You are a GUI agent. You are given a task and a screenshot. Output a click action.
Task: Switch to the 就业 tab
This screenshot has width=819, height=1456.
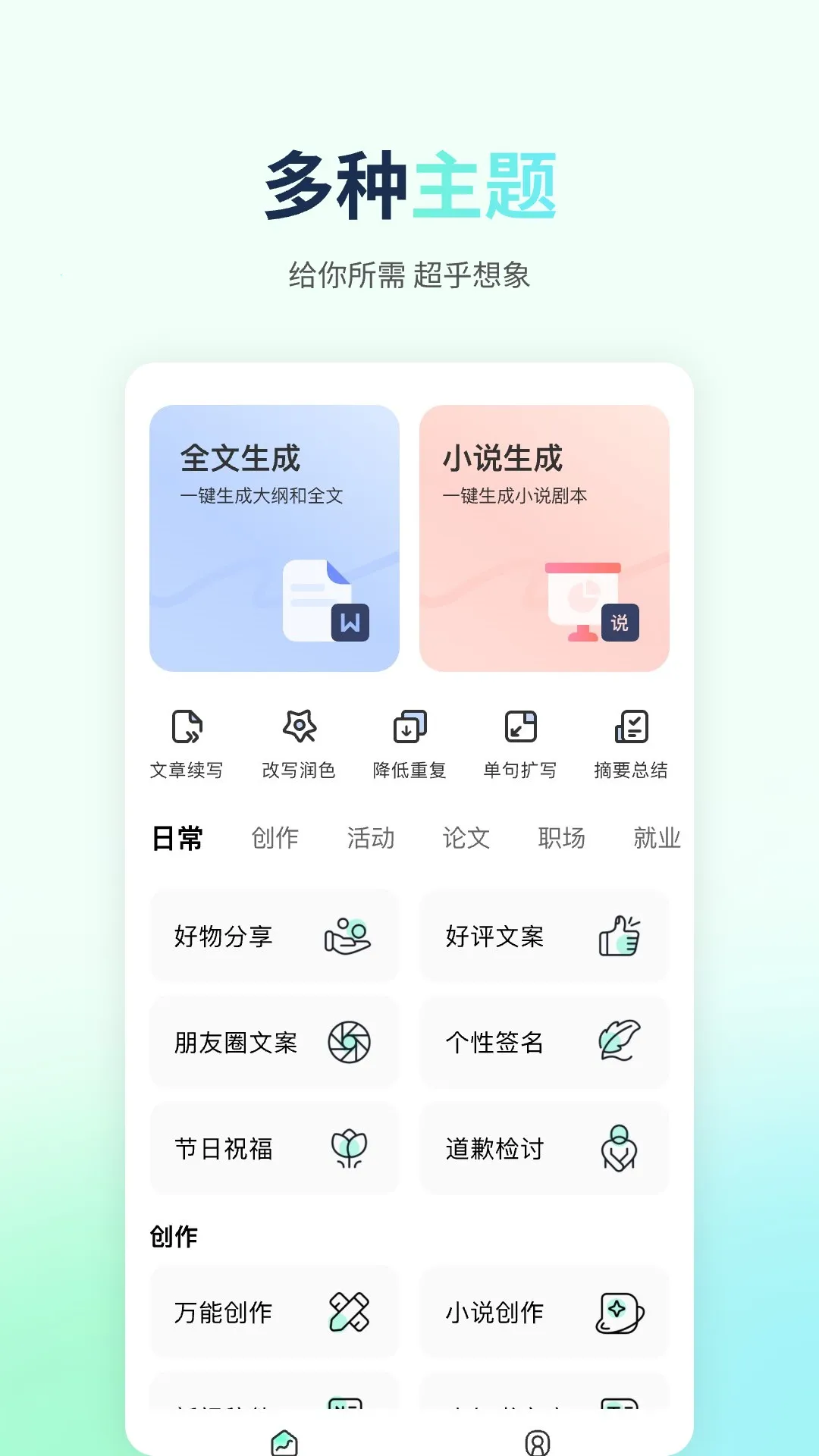[655, 838]
